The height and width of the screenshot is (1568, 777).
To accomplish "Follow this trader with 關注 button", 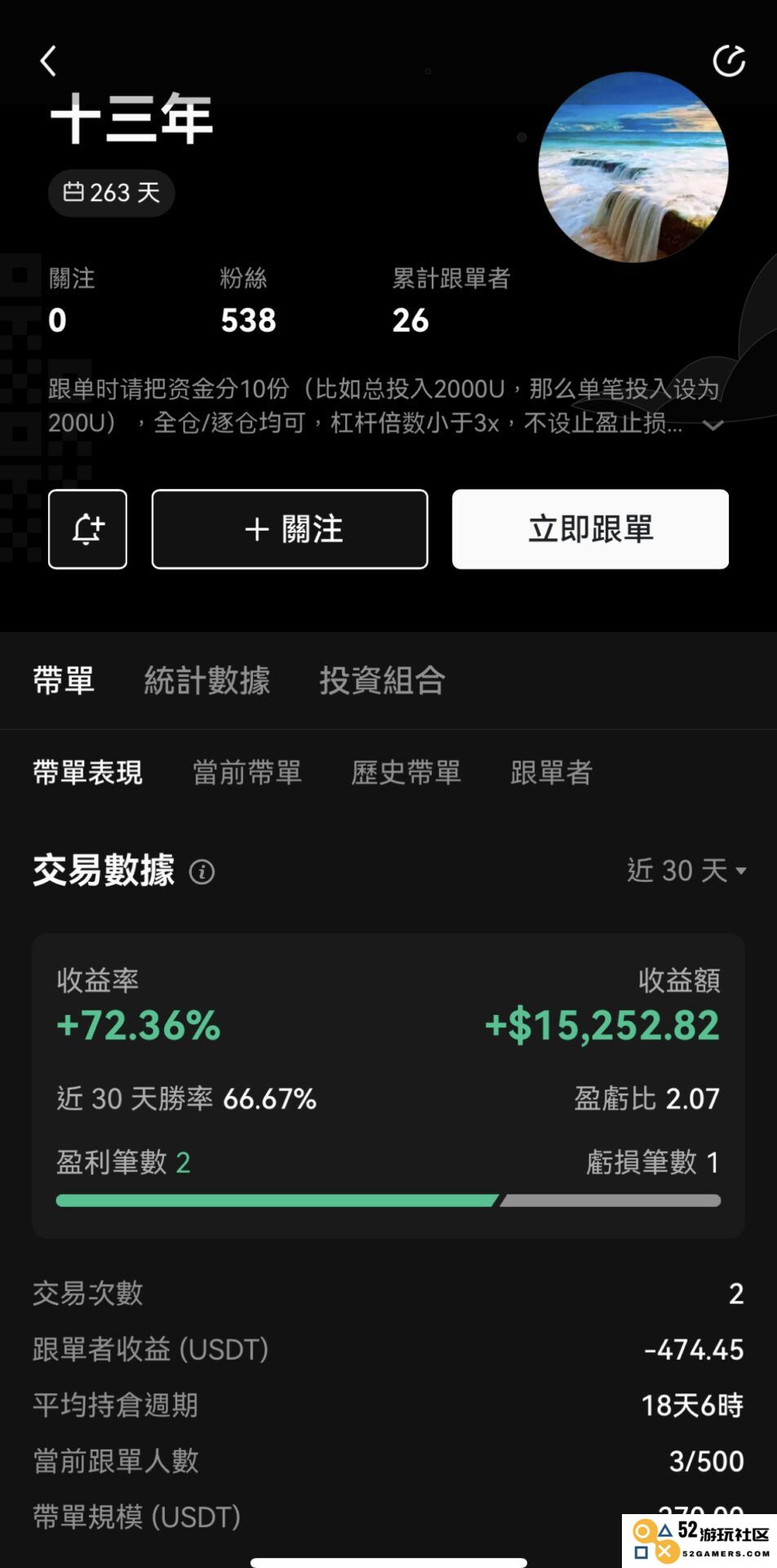I will 290,529.
